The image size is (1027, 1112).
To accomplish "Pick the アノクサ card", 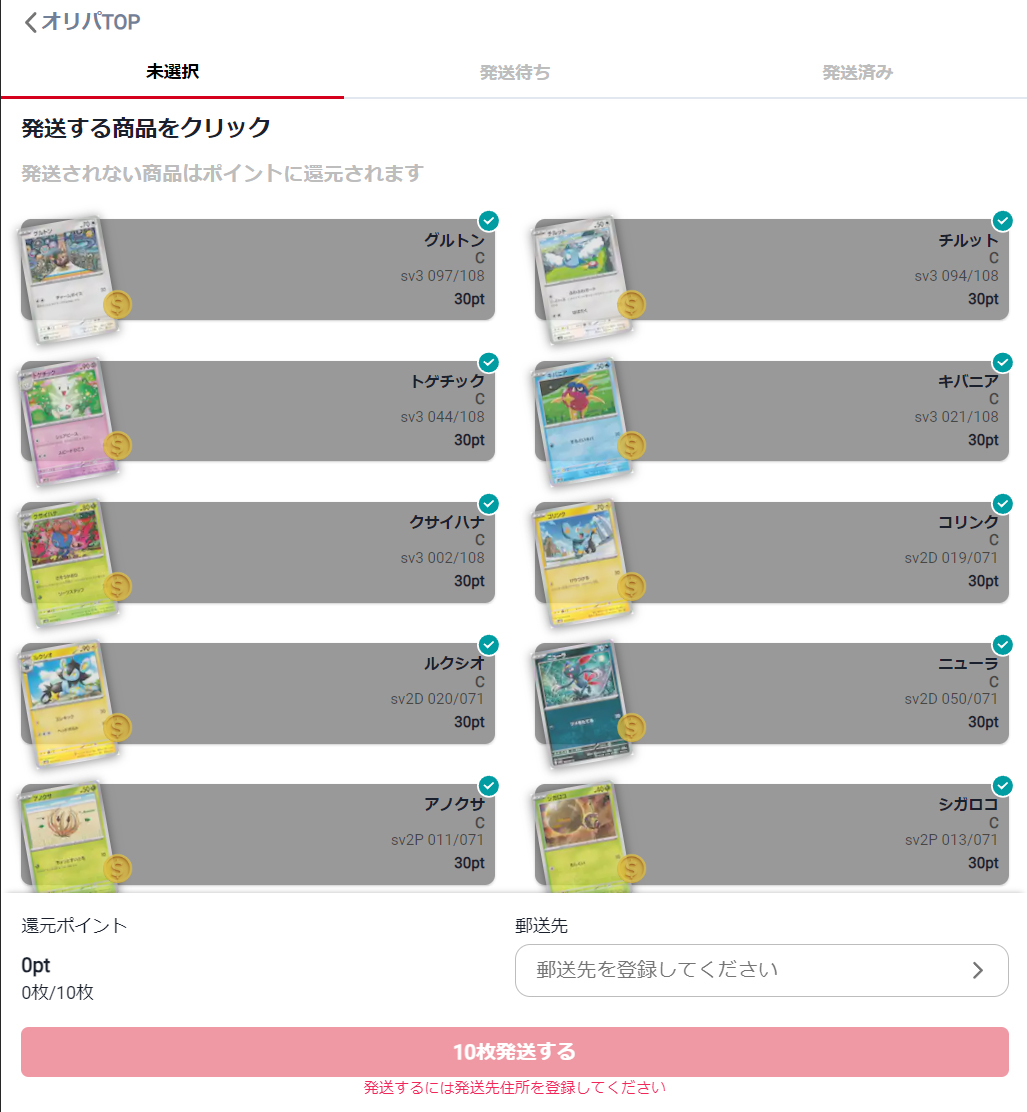I will coord(258,834).
